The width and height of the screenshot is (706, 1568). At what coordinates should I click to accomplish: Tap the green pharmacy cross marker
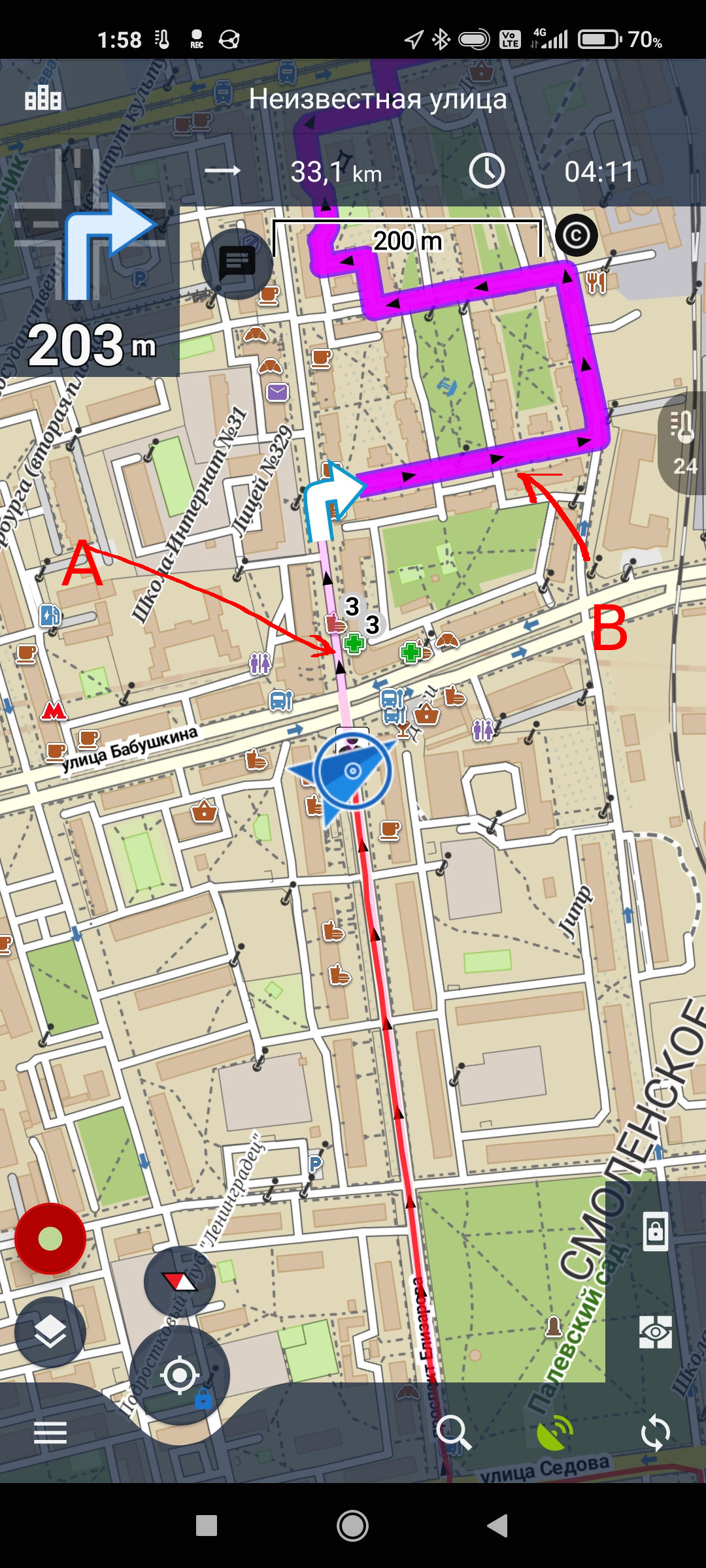[354, 644]
